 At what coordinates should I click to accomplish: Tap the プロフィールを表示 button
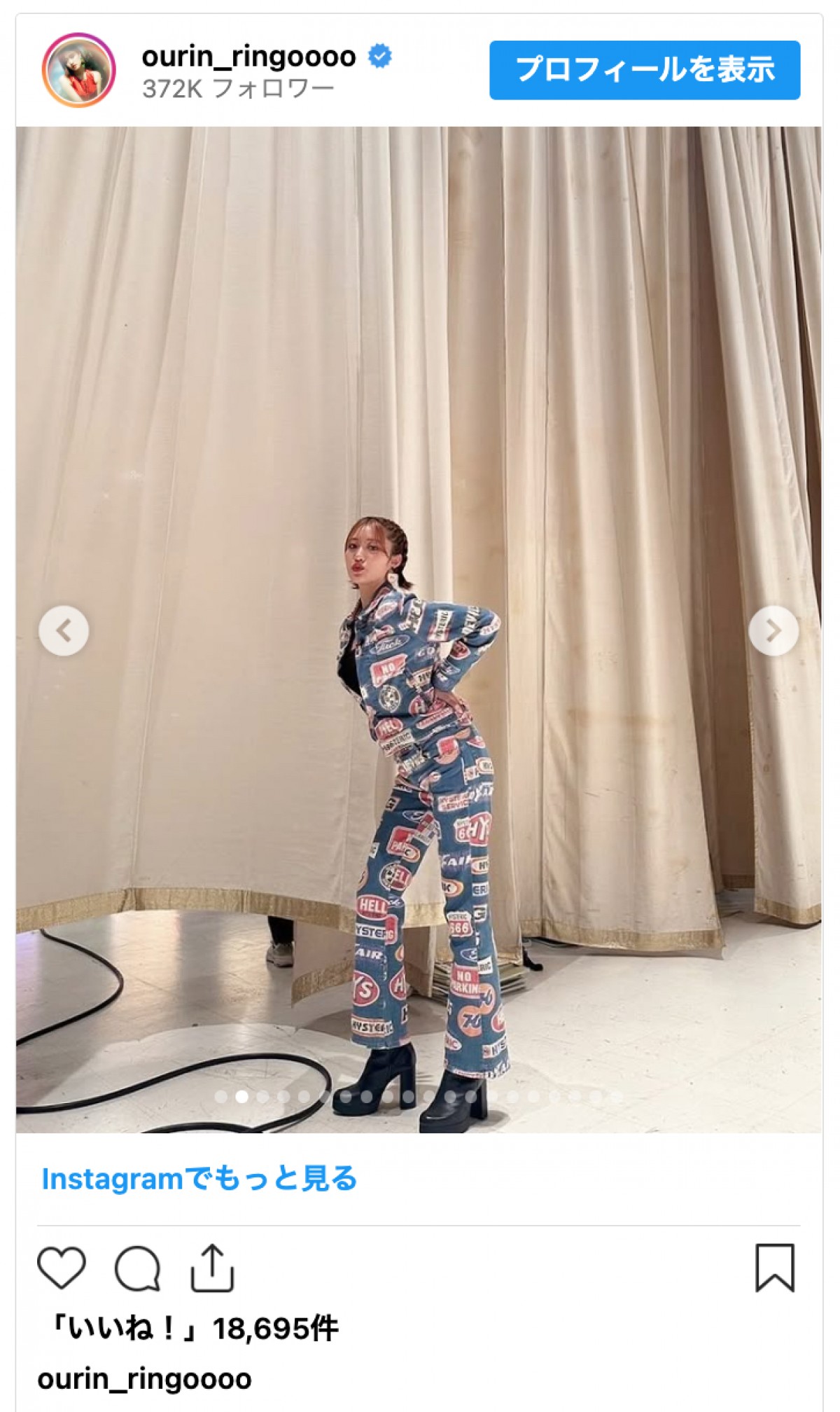point(644,70)
